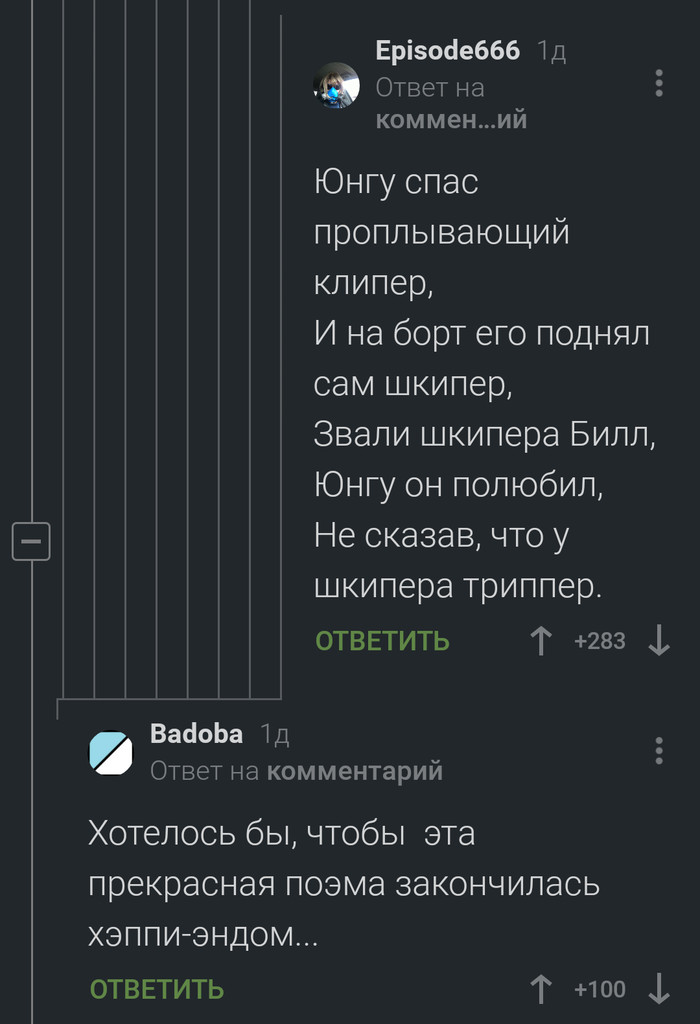Viewport: 700px width, 1024px height.
Task: Downvote Badoba's comment
Action: point(659,990)
